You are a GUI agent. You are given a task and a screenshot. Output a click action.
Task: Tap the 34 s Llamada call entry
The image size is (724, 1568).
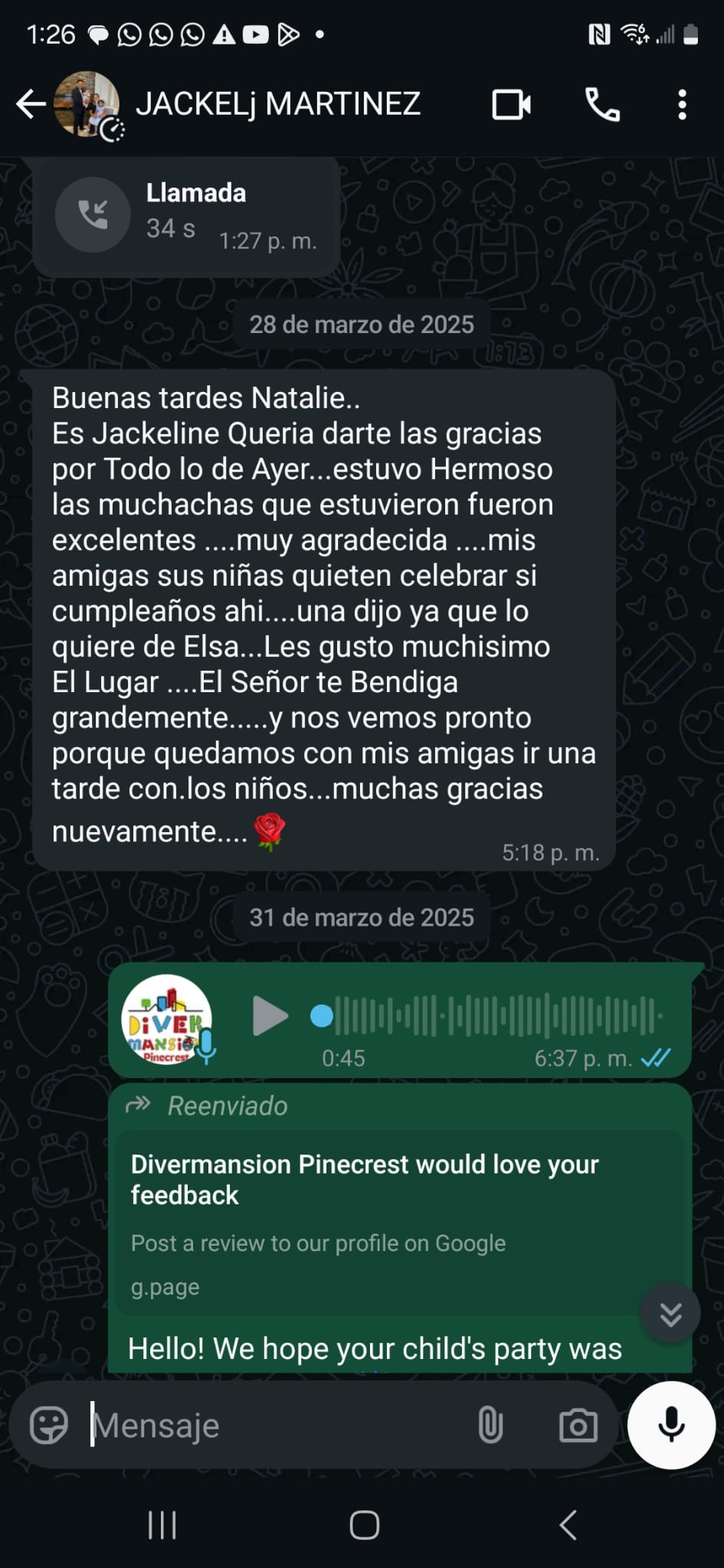(186, 216)
